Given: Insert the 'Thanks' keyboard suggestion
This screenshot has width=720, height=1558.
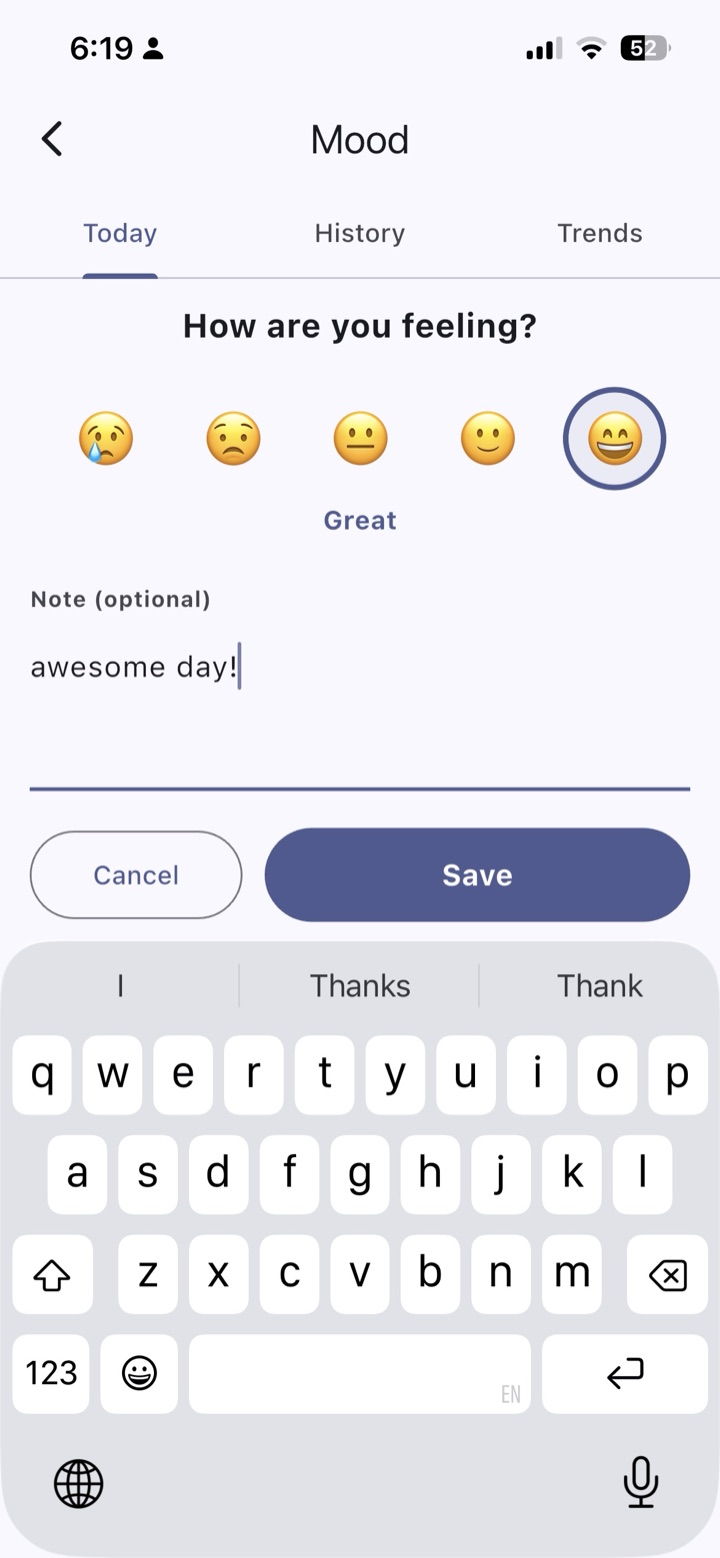Looking at the screenshot, I should (x=360, y=986).
